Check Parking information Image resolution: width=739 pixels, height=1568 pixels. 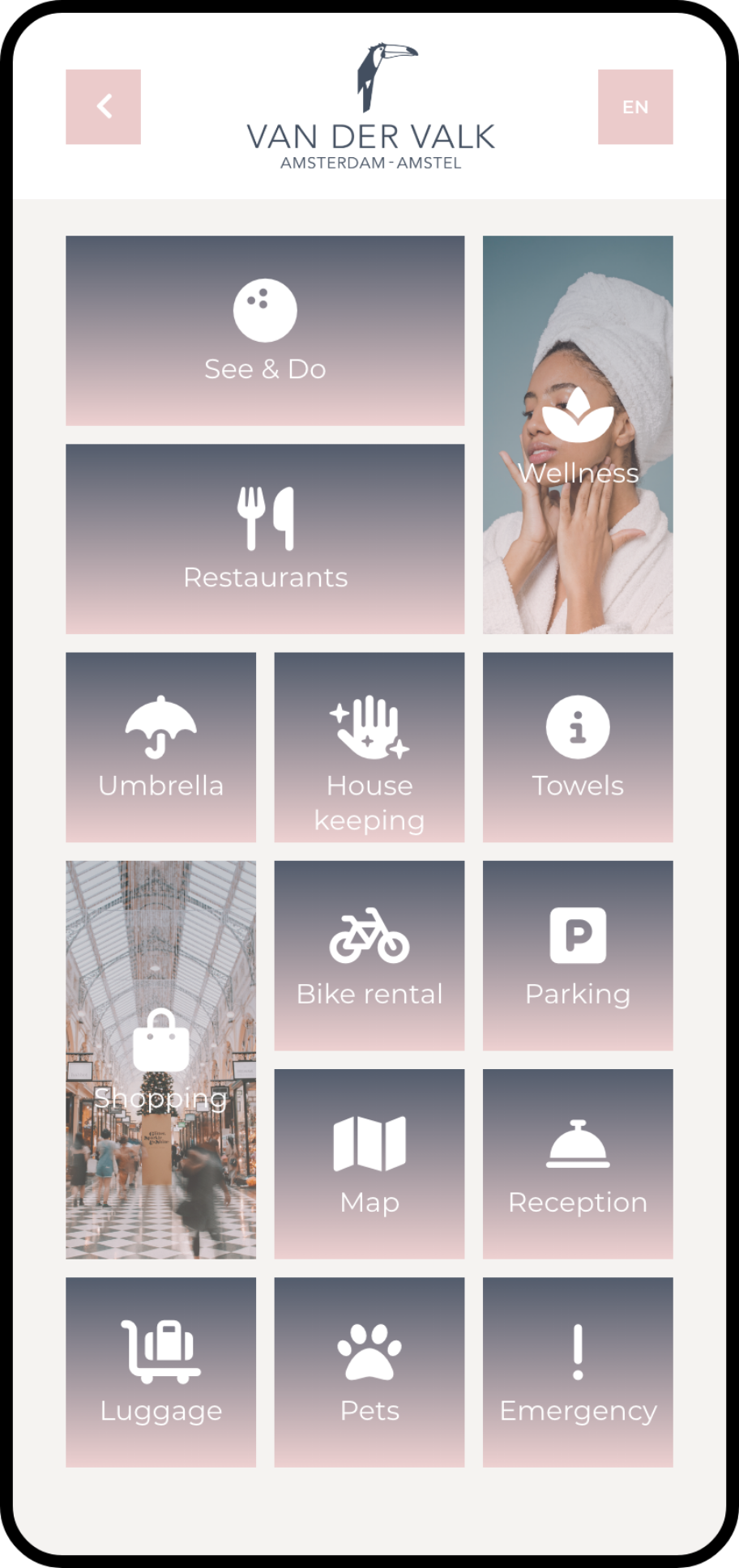point(578,956)
